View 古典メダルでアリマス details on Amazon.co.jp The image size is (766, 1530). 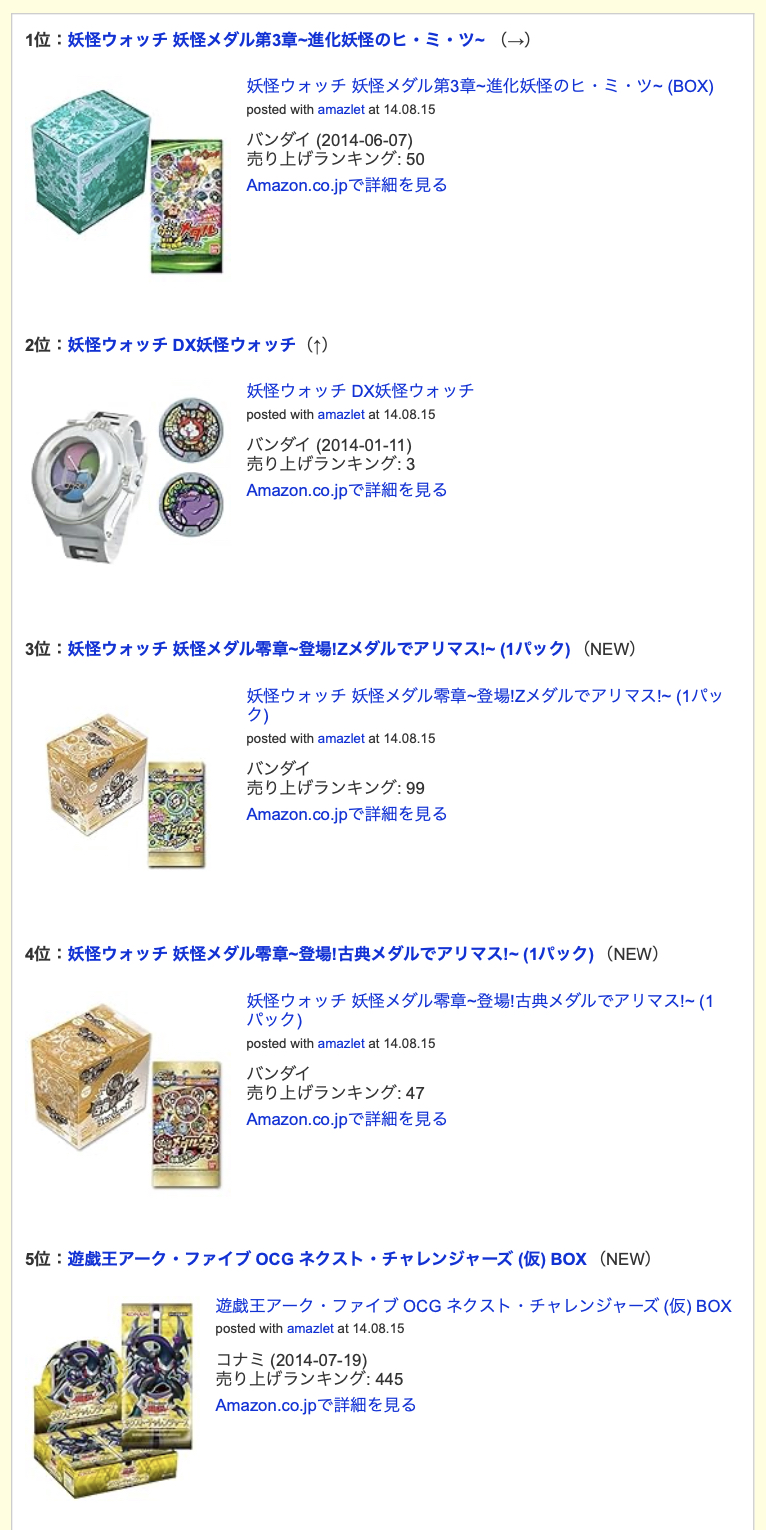click(347, 1119)
